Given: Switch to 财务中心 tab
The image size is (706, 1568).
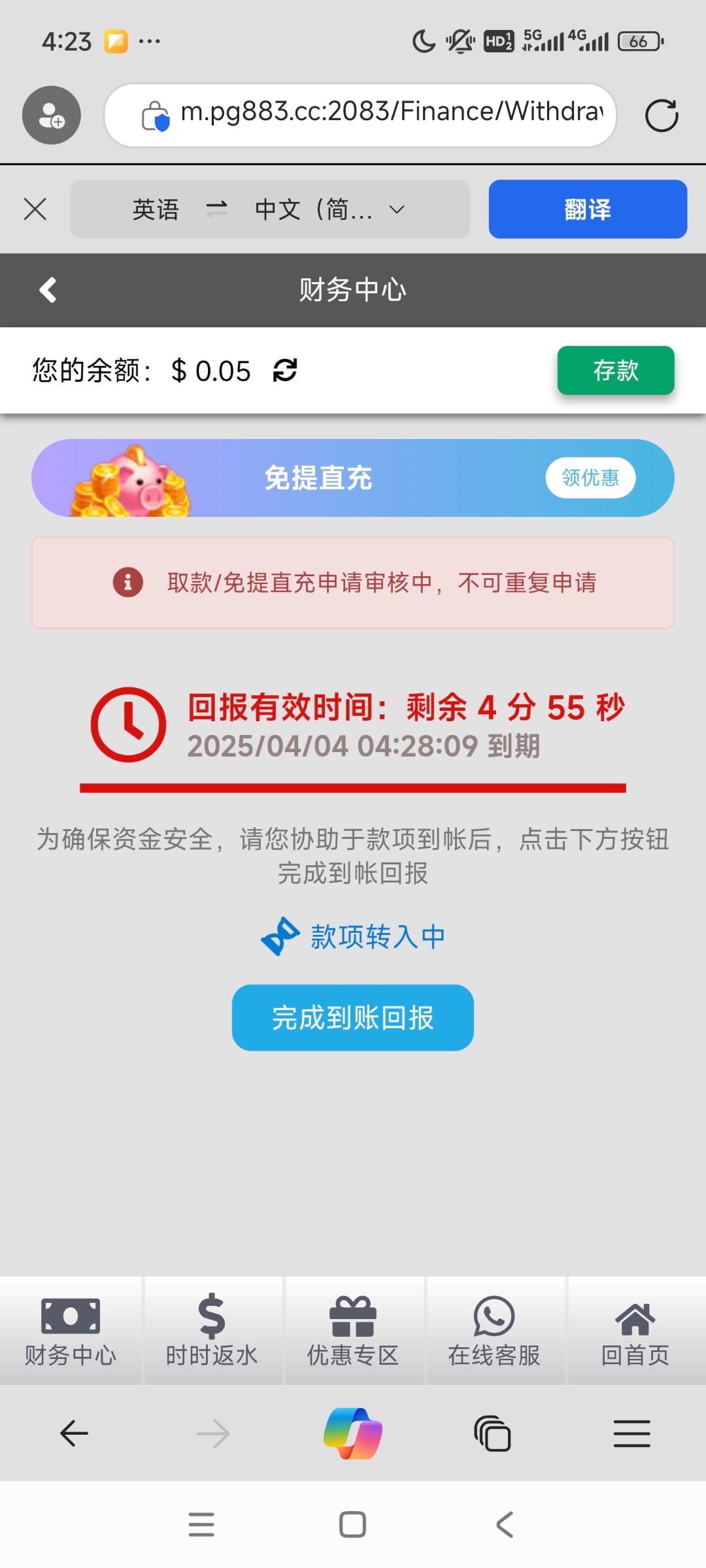Looking at the screenshot, I should pyautogui.click(x=71, y=1331).
